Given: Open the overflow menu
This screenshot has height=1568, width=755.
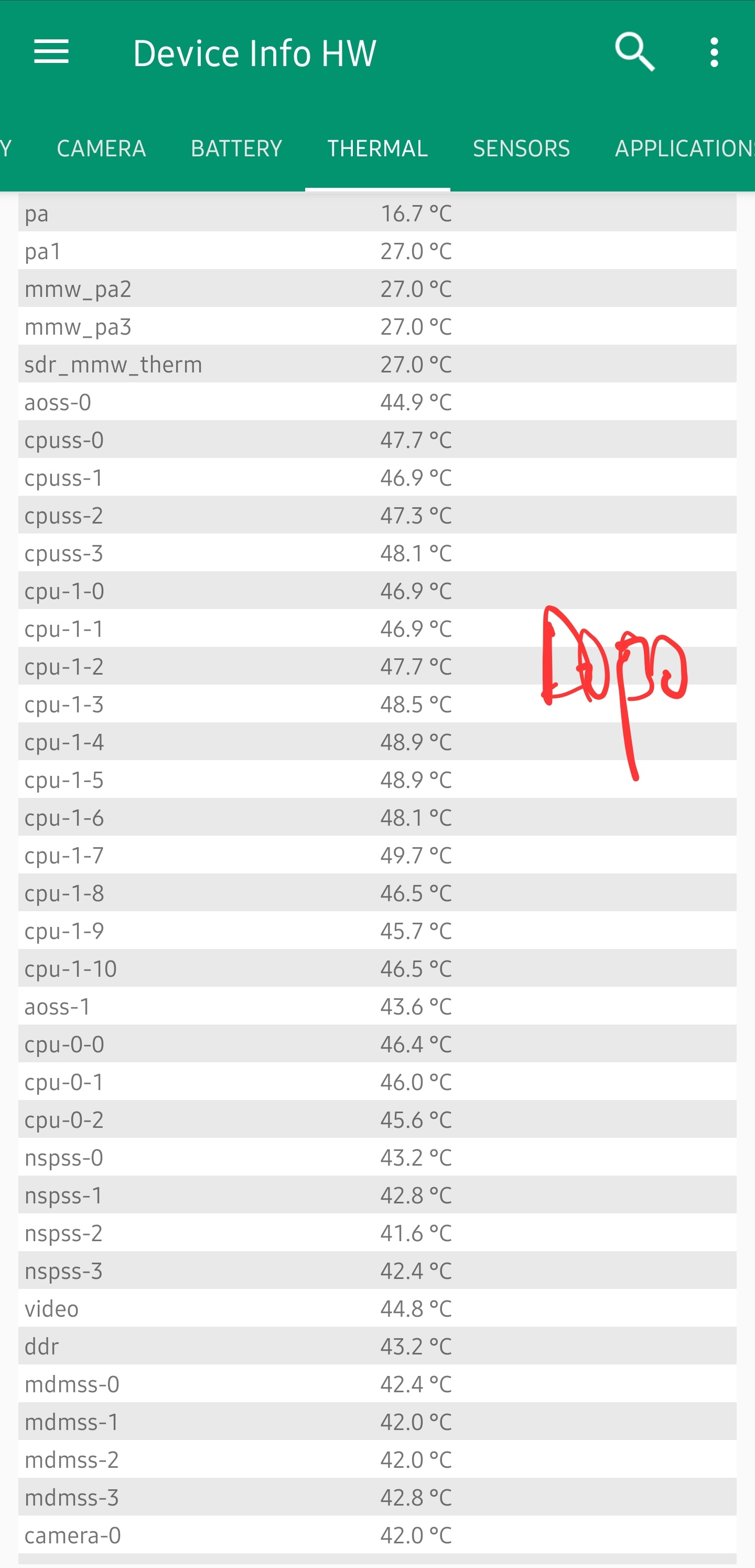Looking at the screenshot, I should click(714, 52).
